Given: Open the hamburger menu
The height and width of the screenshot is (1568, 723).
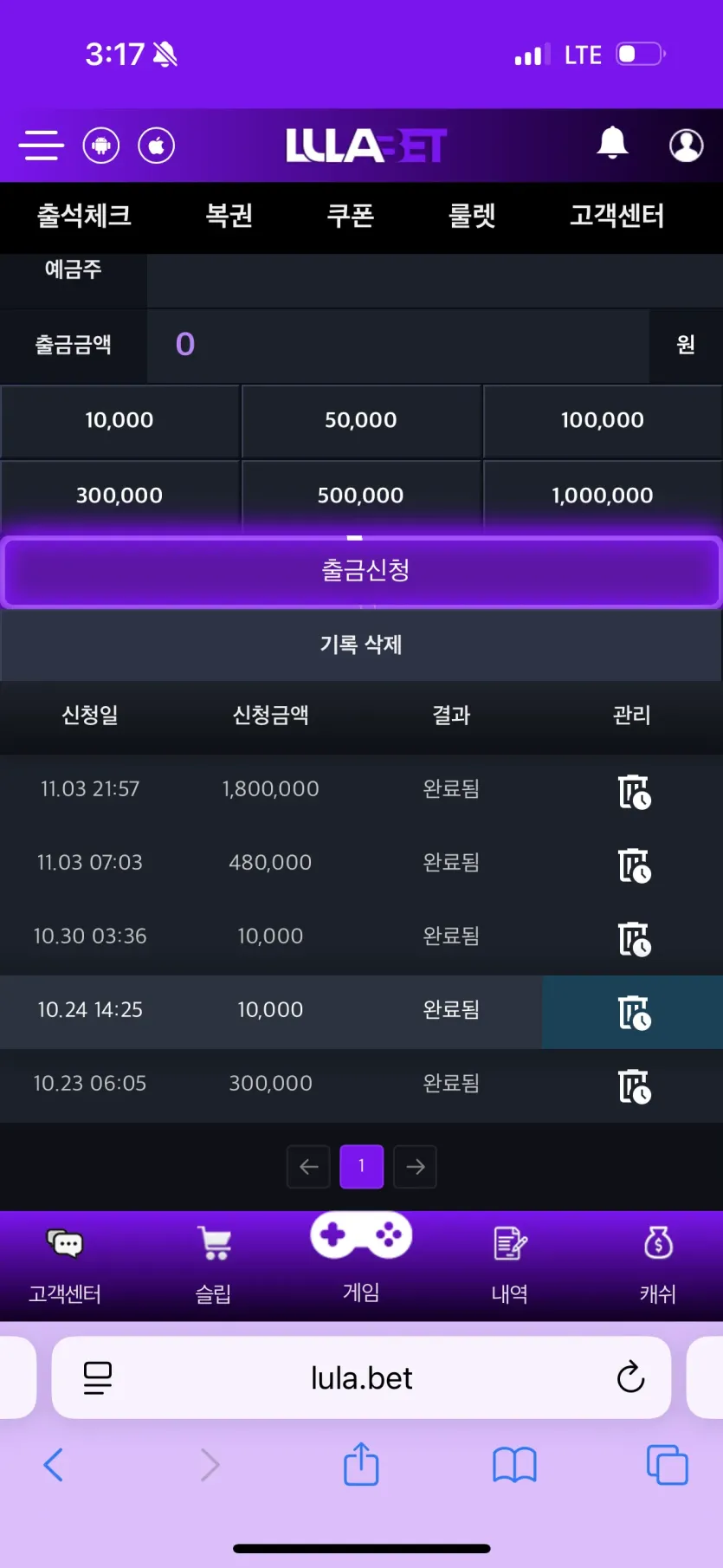Looking at the screenshot, I should [42, 146].
